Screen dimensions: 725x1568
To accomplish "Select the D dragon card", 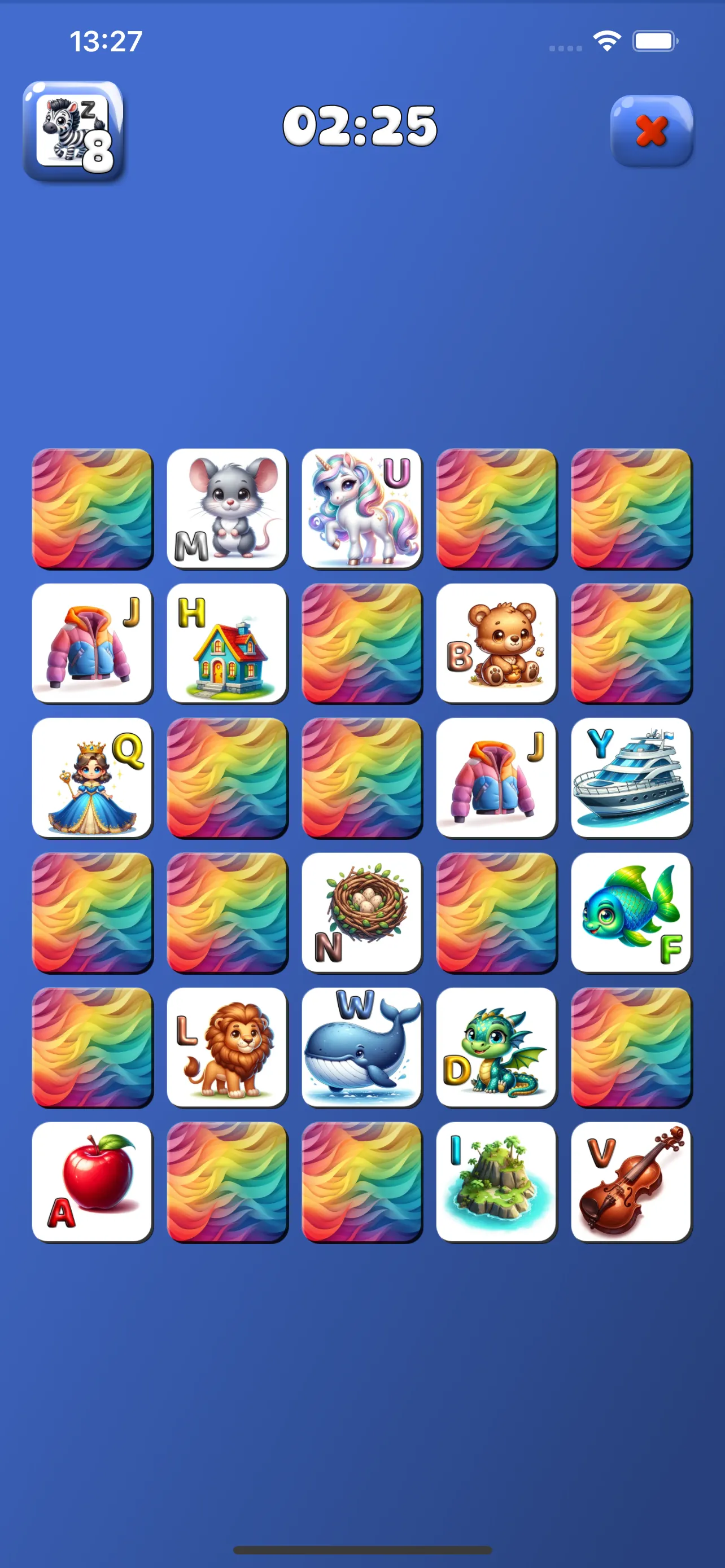I will (497, 1048).
